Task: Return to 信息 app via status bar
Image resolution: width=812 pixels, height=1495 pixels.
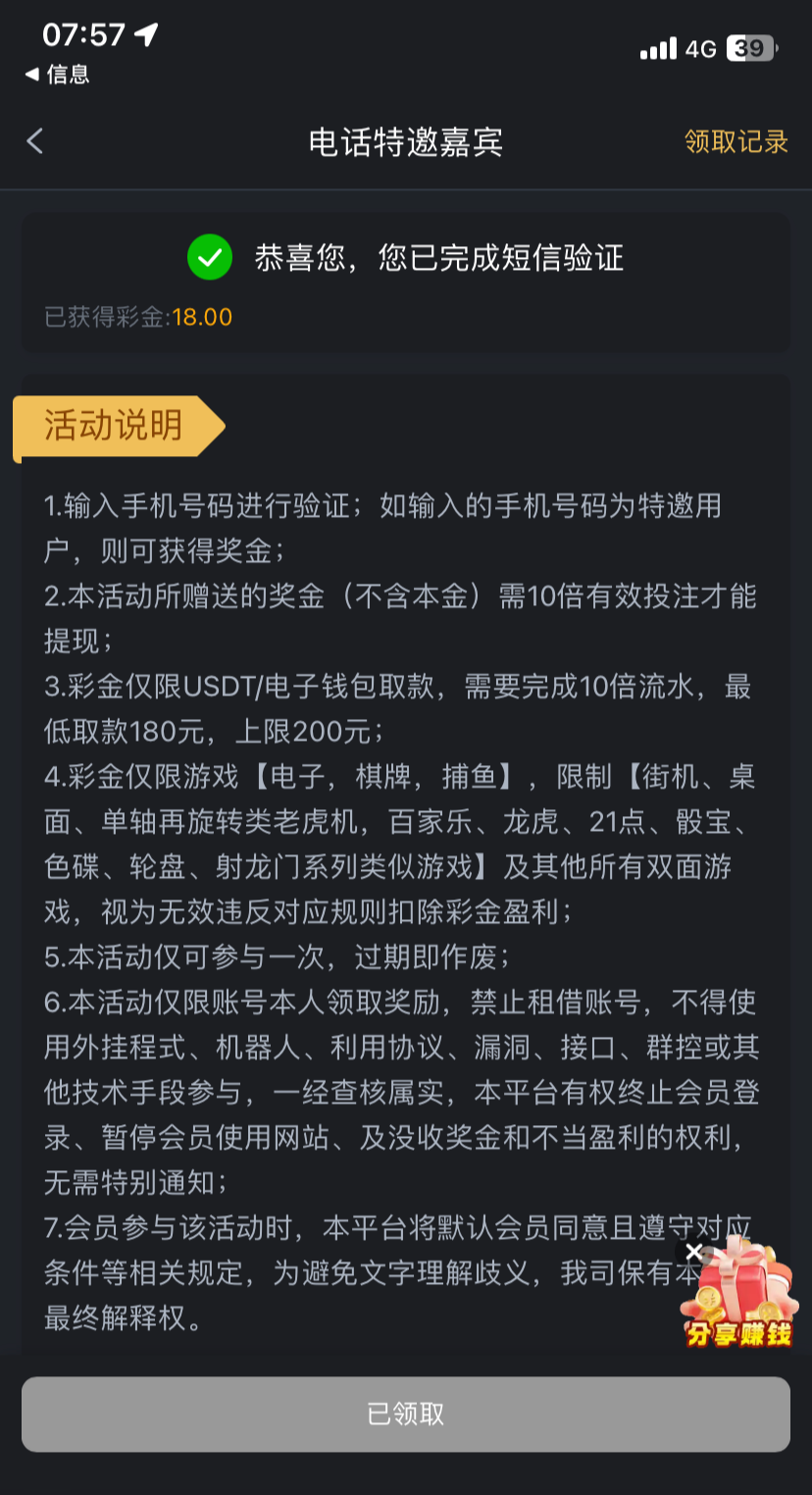Action: click(x=58, y=75)
